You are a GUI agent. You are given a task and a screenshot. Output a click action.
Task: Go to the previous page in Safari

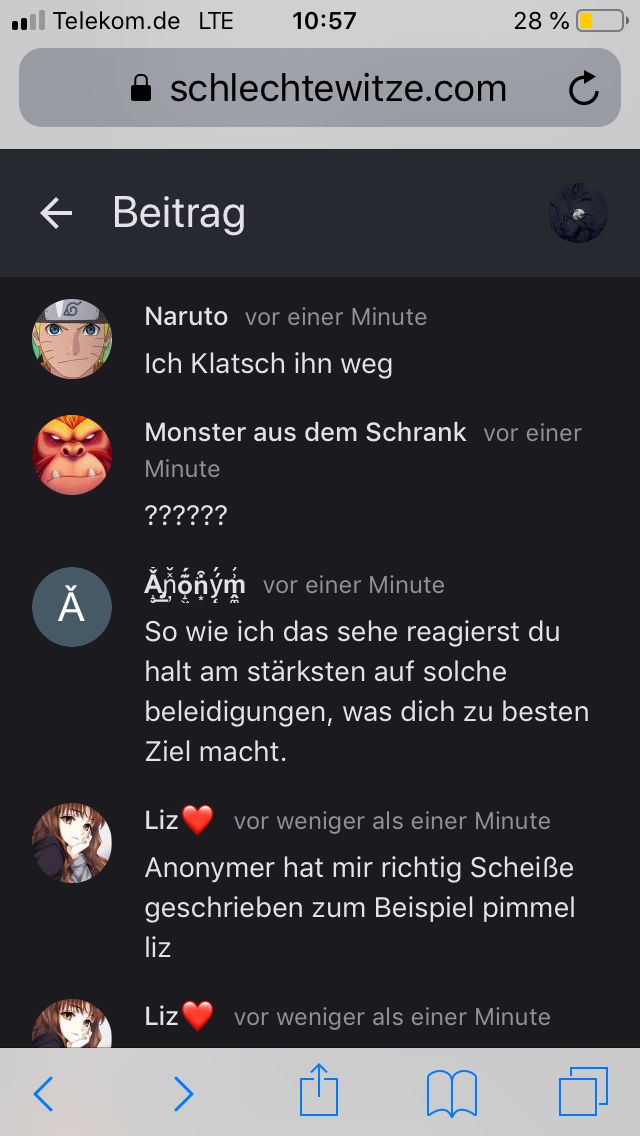[43, 1094]
